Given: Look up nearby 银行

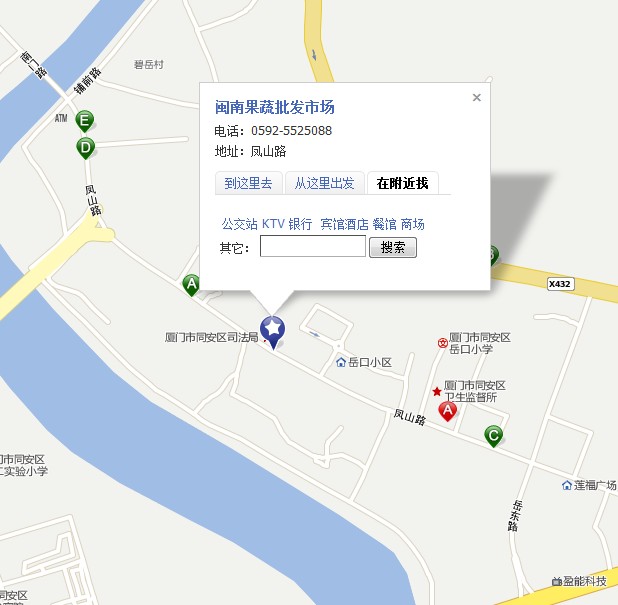Looking at the screenshot, I should point(300,224).
